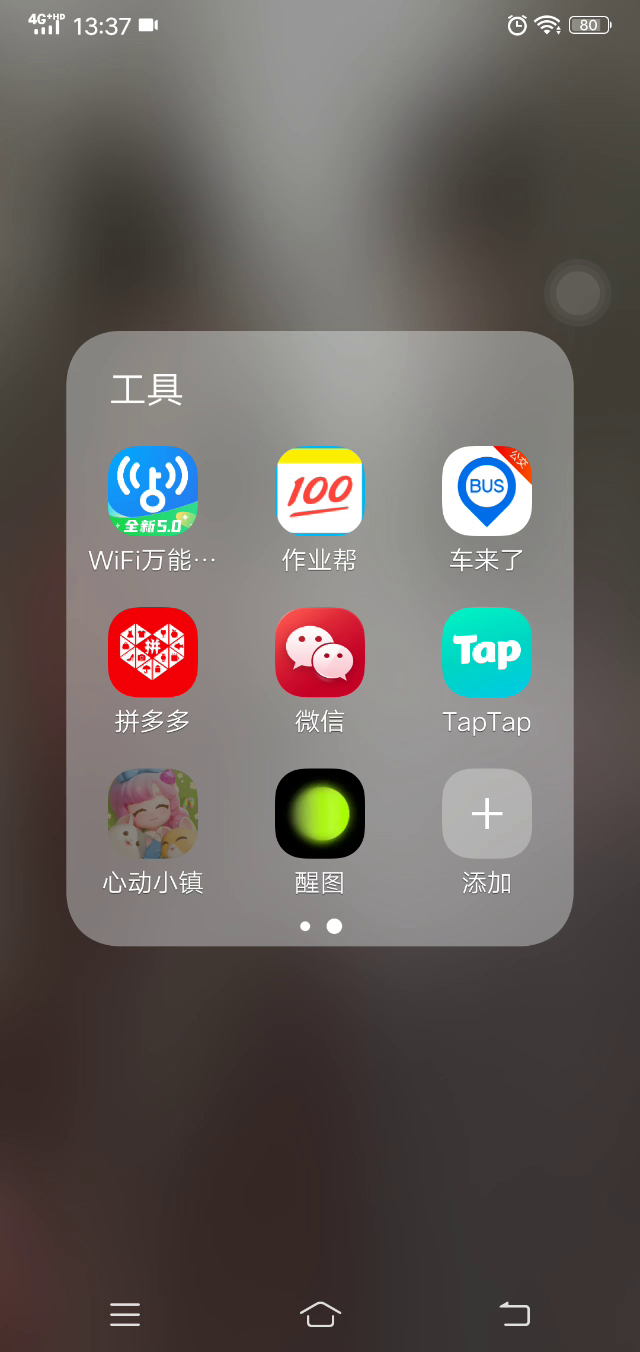Tap 添加 to add apps to folder
This screenshot has height=1352, width=640.
click(x=487, y=813)
